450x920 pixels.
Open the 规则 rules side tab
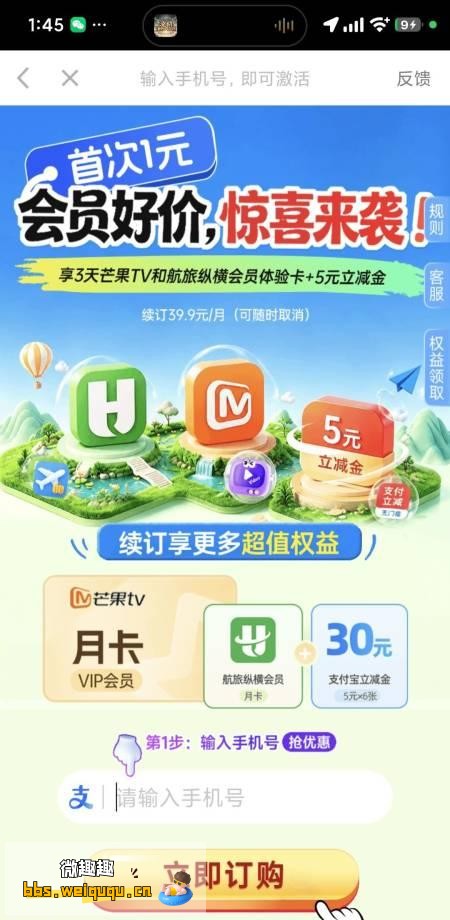pyautogui.click(x=437, y=219)
